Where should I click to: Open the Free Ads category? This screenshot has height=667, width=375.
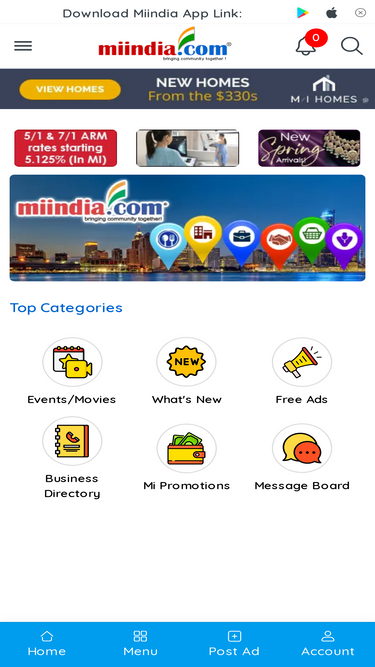pyautogui.click(x=301, y=371)
